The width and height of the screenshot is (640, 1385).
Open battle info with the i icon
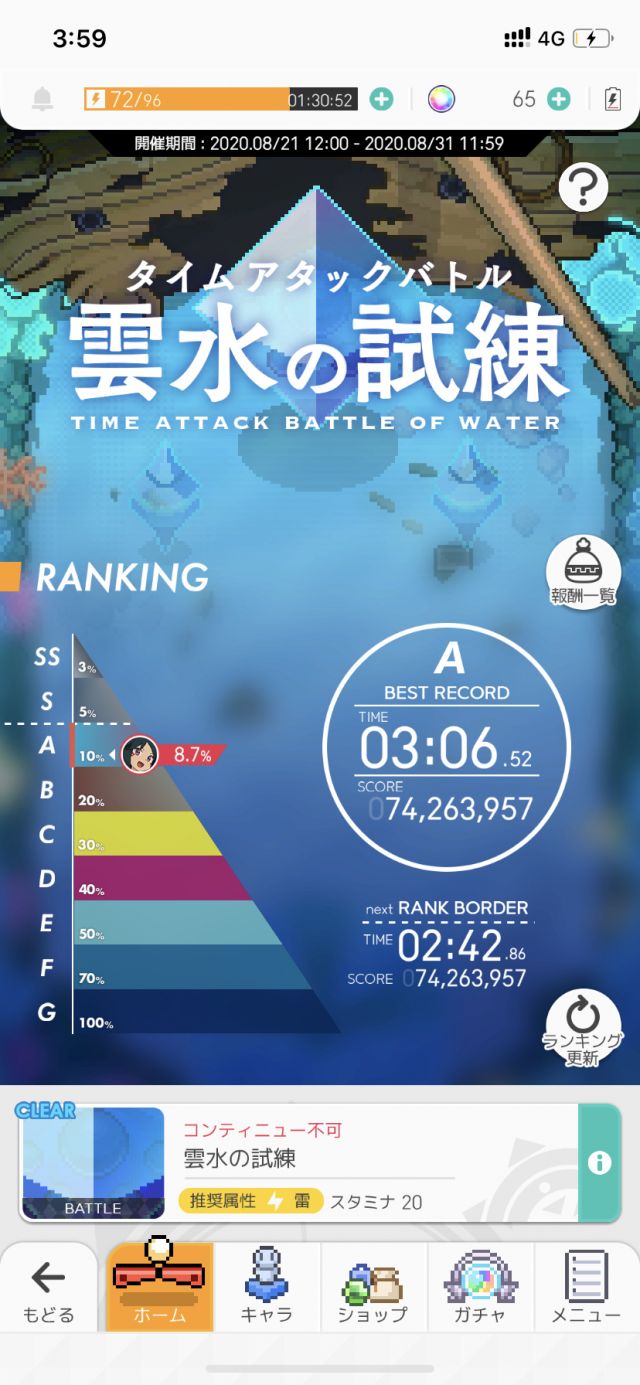[599, 1162]
